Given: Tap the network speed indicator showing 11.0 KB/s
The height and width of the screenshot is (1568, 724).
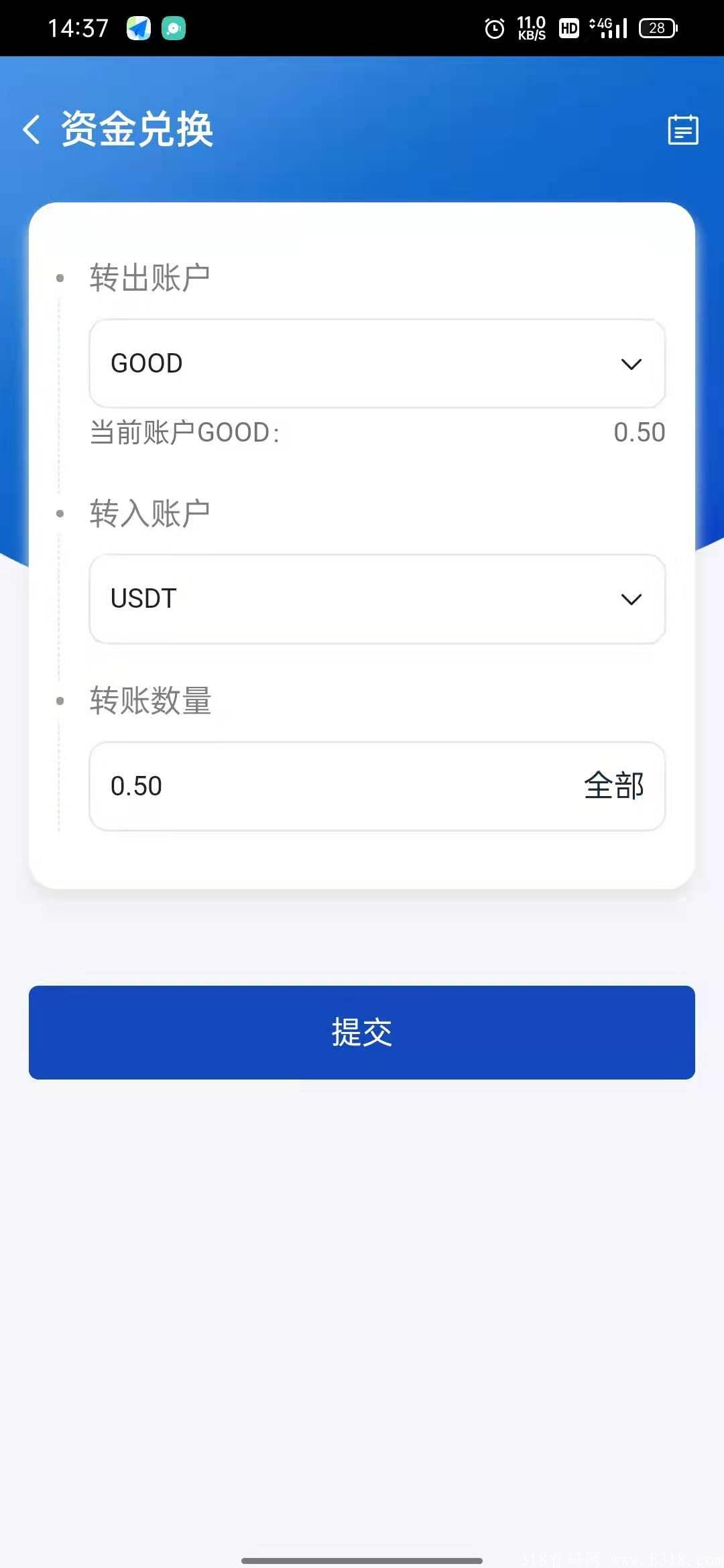Looking at the screenshot, I should (530, 28).
